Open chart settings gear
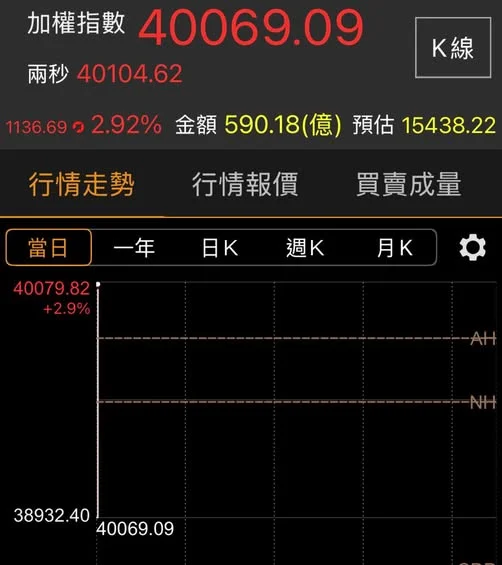Image resolution: width=502 pixels, height=565 pixels. 472,247
